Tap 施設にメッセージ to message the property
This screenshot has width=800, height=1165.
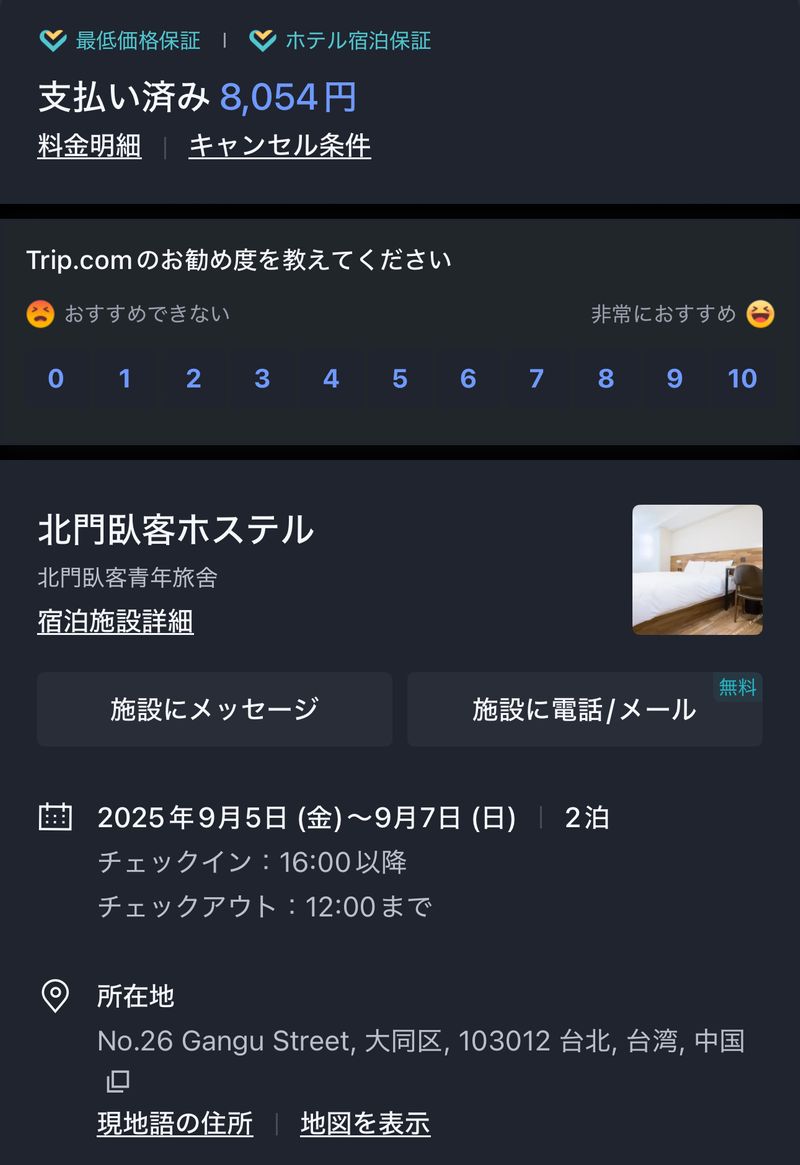tap(214, 709)
